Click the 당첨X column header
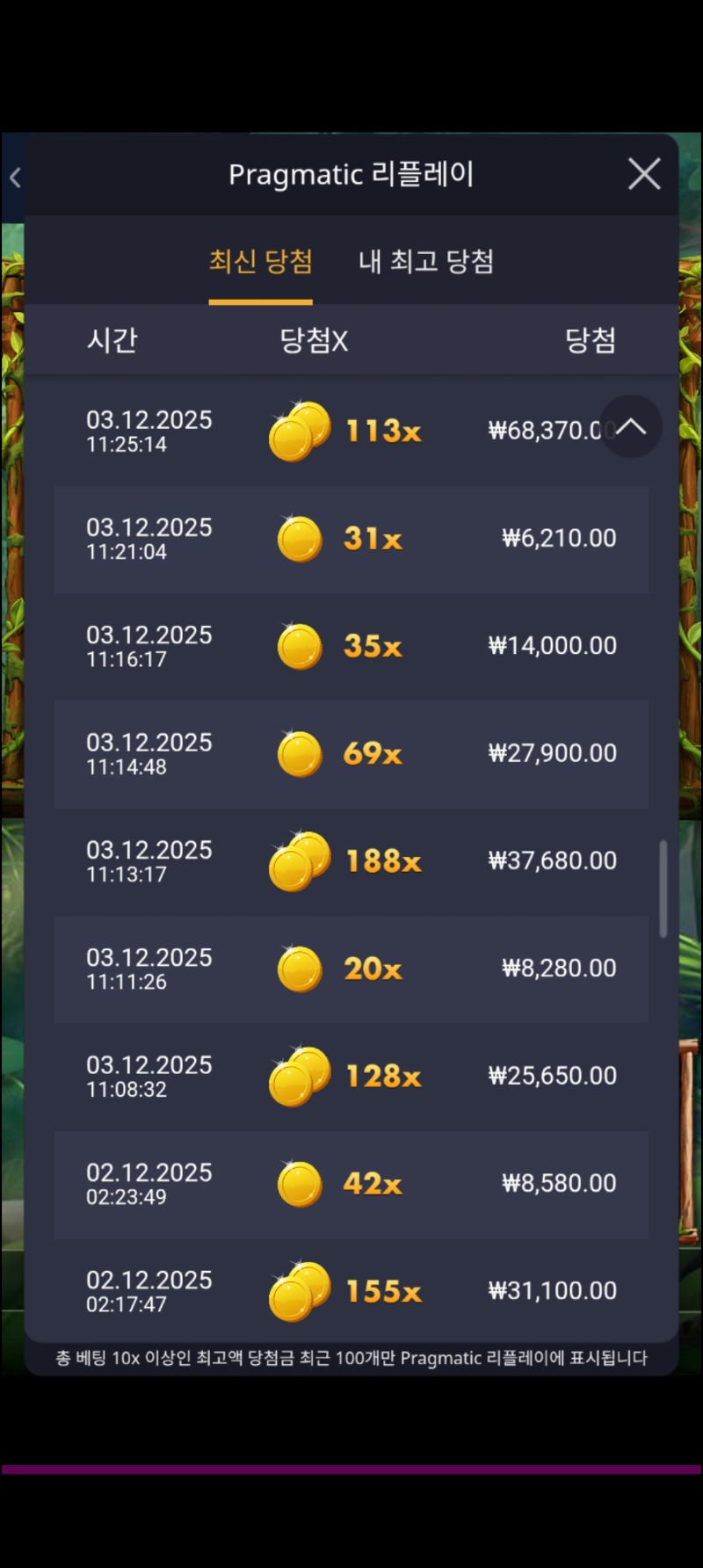Image resolution: width=703 pixels, height=1568 pixels. [x=315, y=340]
